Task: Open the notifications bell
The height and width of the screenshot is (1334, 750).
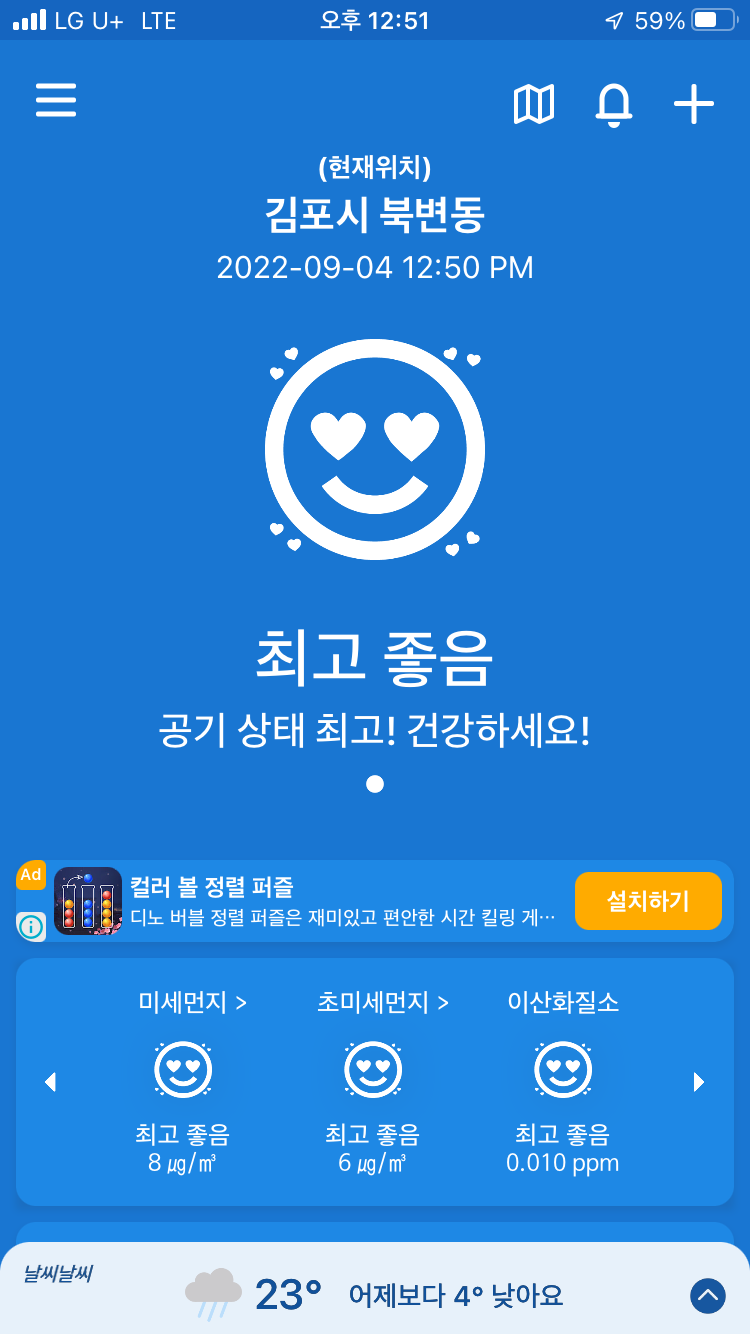Action: (x=614, y=105)
